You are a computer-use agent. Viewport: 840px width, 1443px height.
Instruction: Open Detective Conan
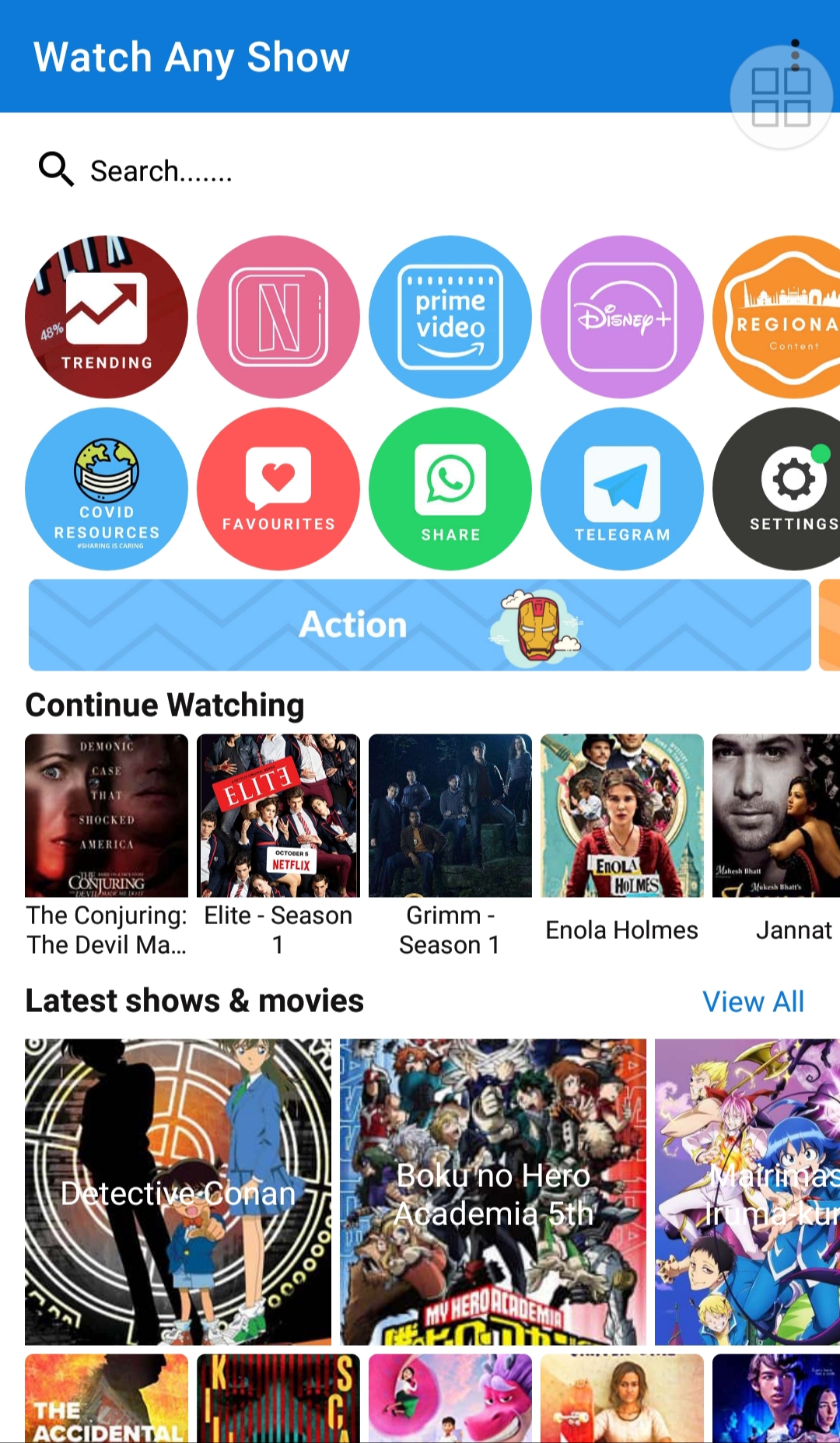[178, 1192]
